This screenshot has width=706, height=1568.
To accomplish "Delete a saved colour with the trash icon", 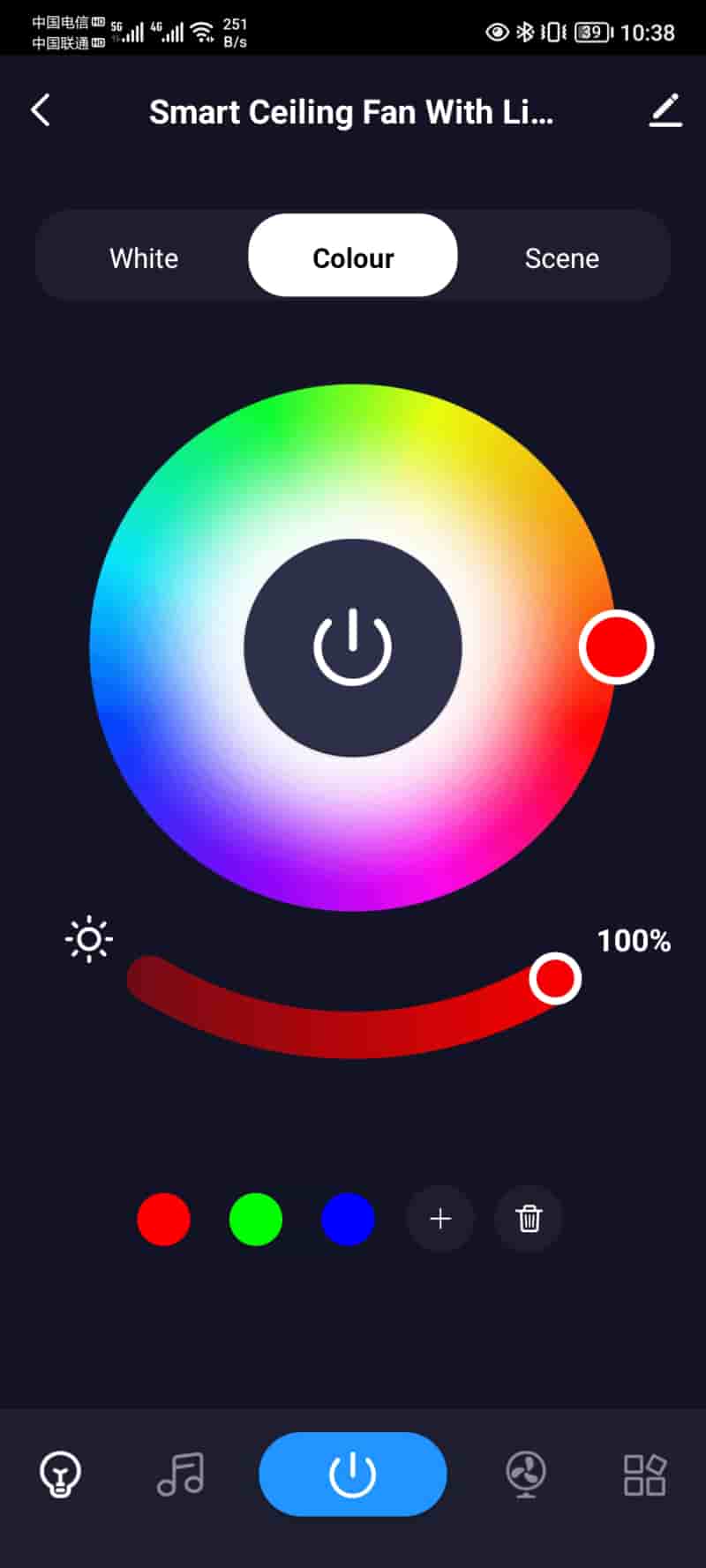I will (x=529, y=1219).
